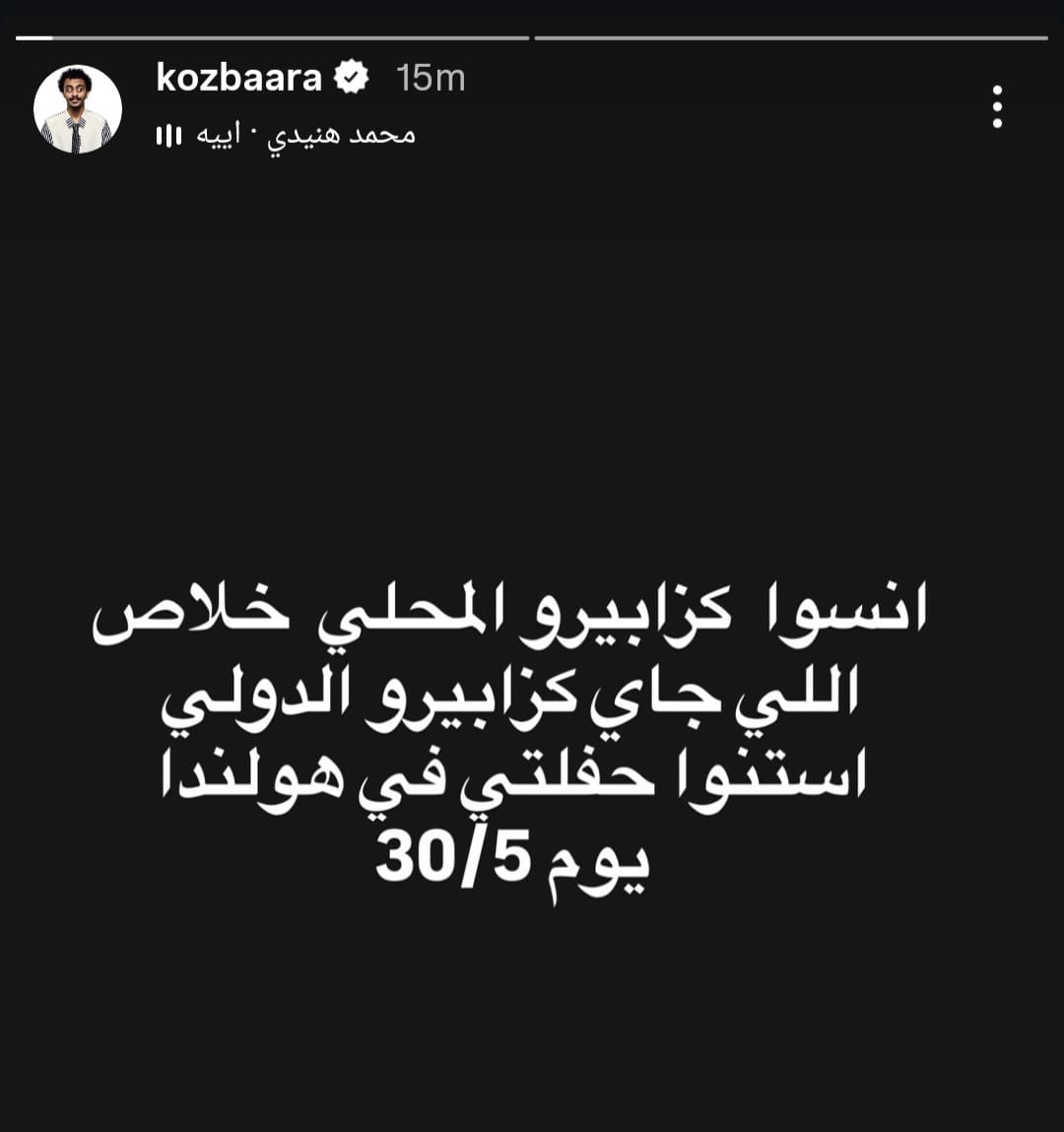Open the story's three-dot options menu
The height and width of the screenshot is (1132, 1064).
click(x=997, y=106)
